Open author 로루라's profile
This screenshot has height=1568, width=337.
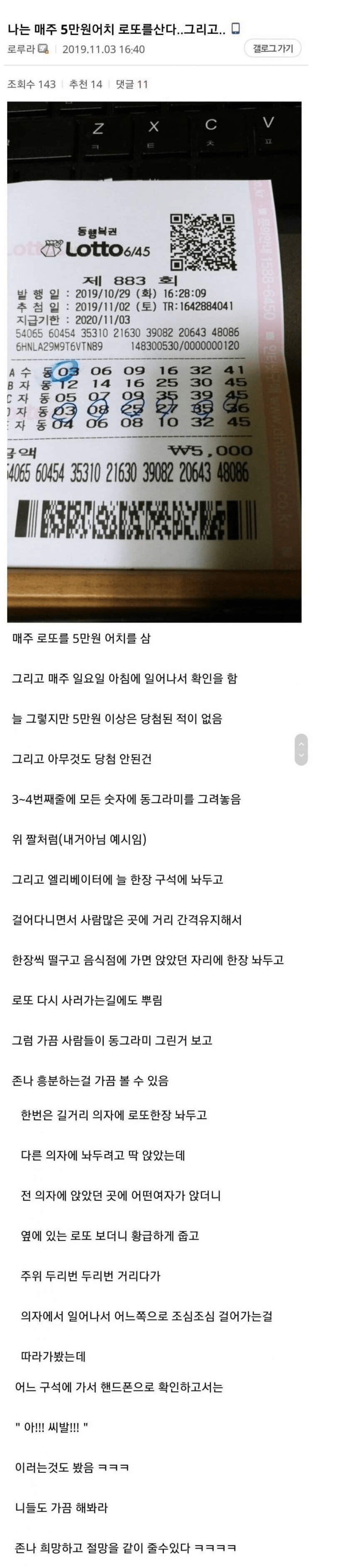point(21,49)
